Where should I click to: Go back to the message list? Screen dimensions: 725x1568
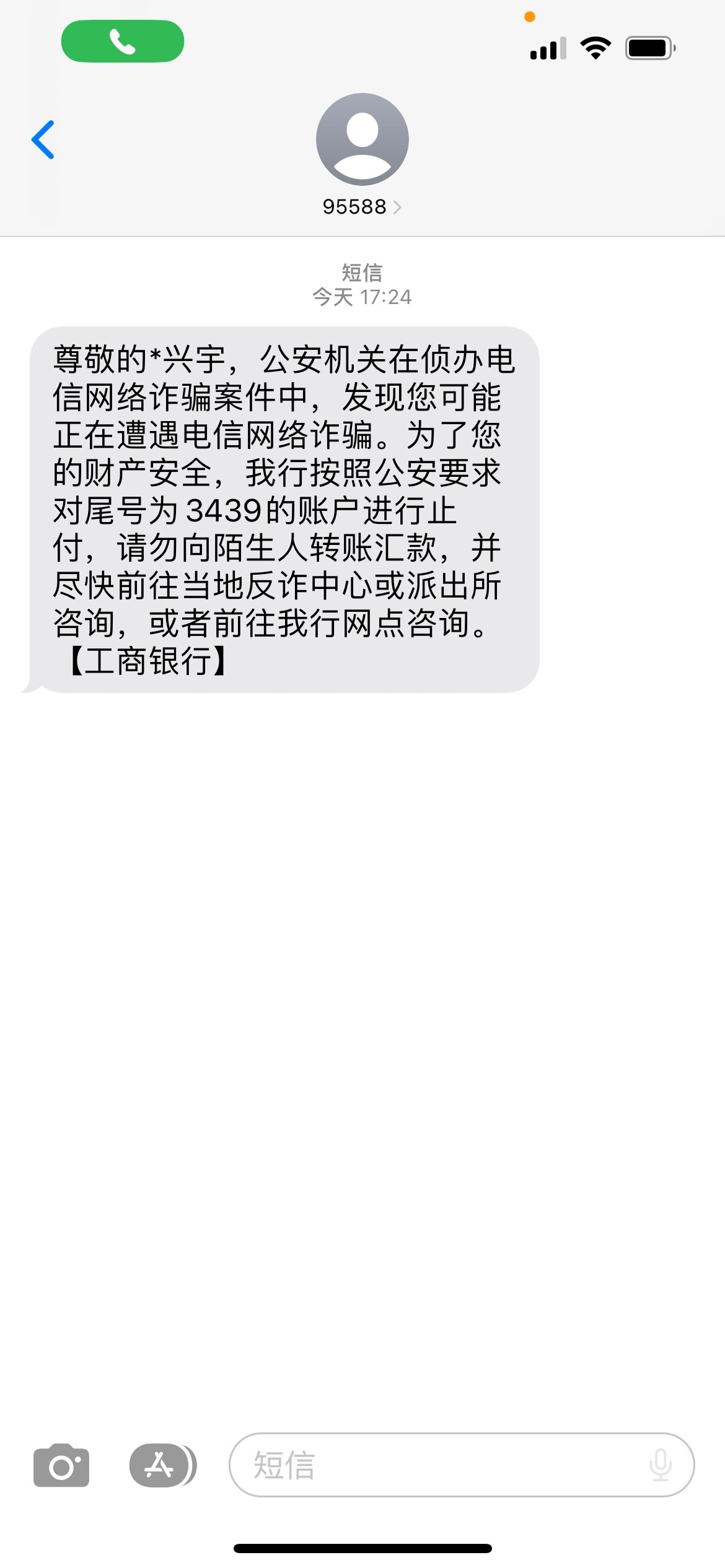(43, 140)
